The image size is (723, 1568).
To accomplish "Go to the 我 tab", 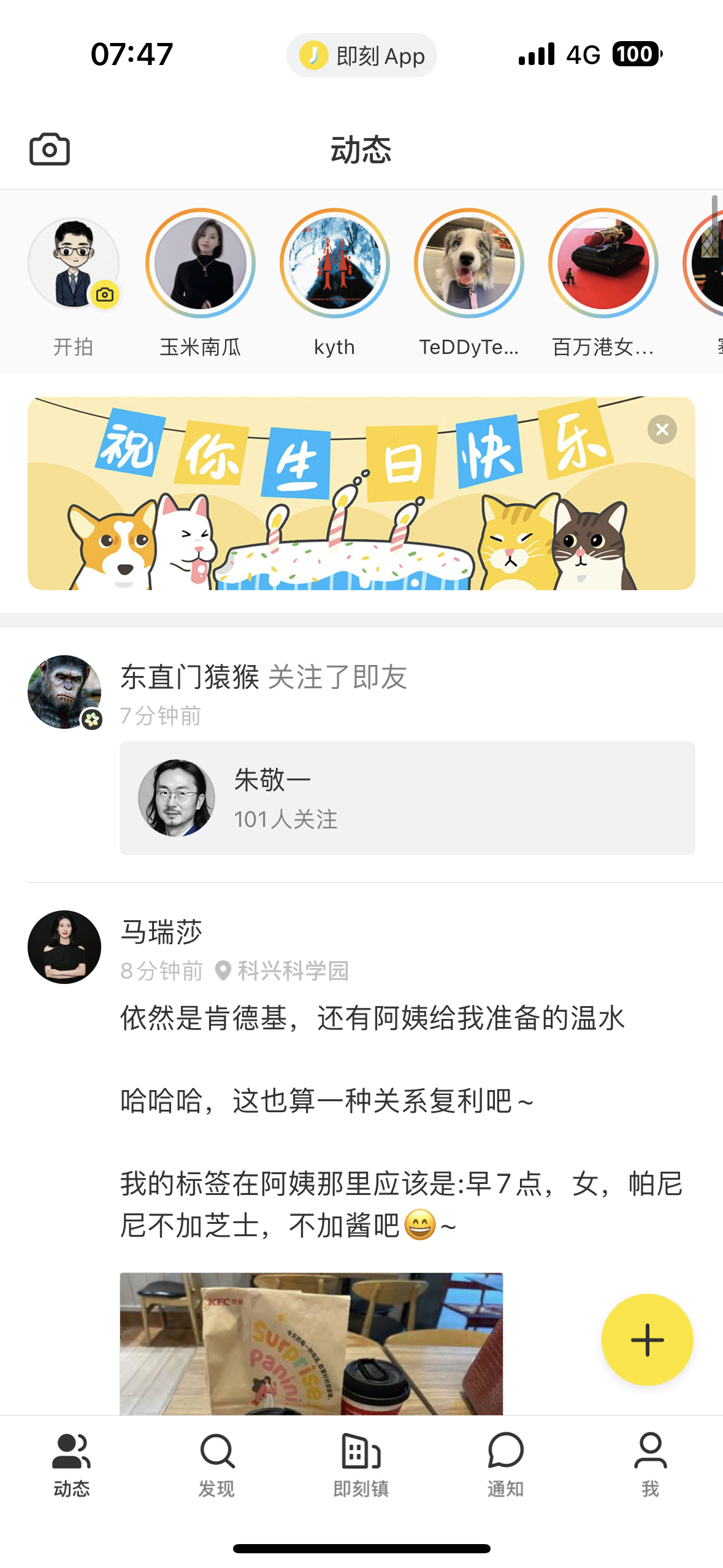I will point(651,1465).
